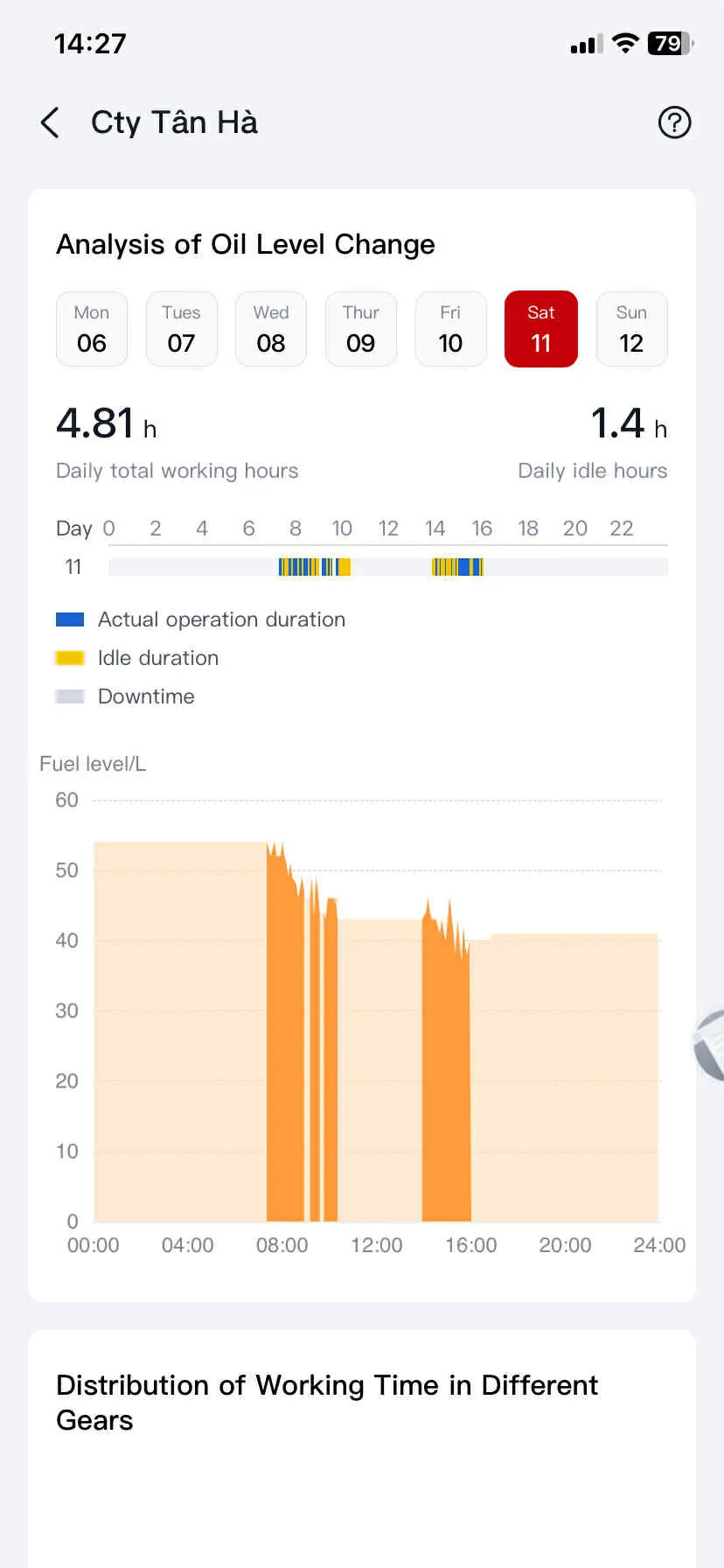Switch to Sun 12 data

631,329
